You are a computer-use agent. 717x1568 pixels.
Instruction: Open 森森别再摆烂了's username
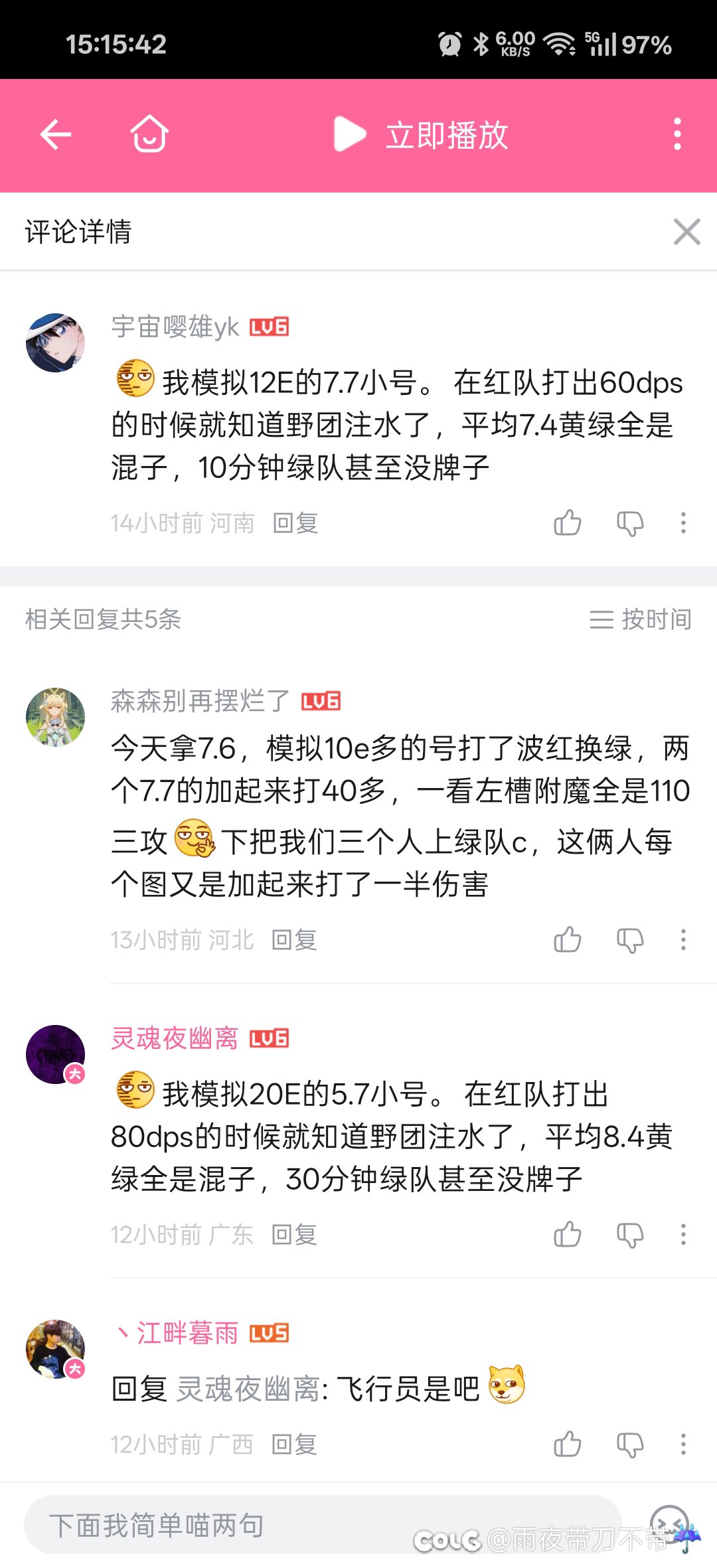(x=200, y=701)
